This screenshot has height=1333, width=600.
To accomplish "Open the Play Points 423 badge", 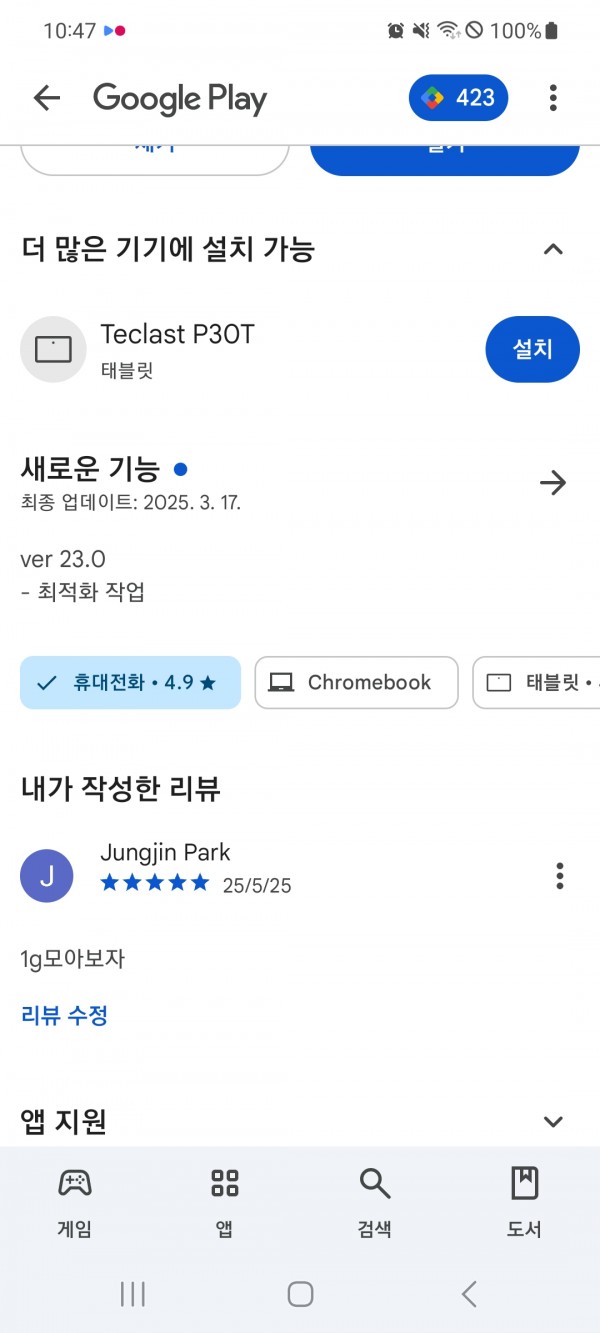I will click(x=459, y=98).
